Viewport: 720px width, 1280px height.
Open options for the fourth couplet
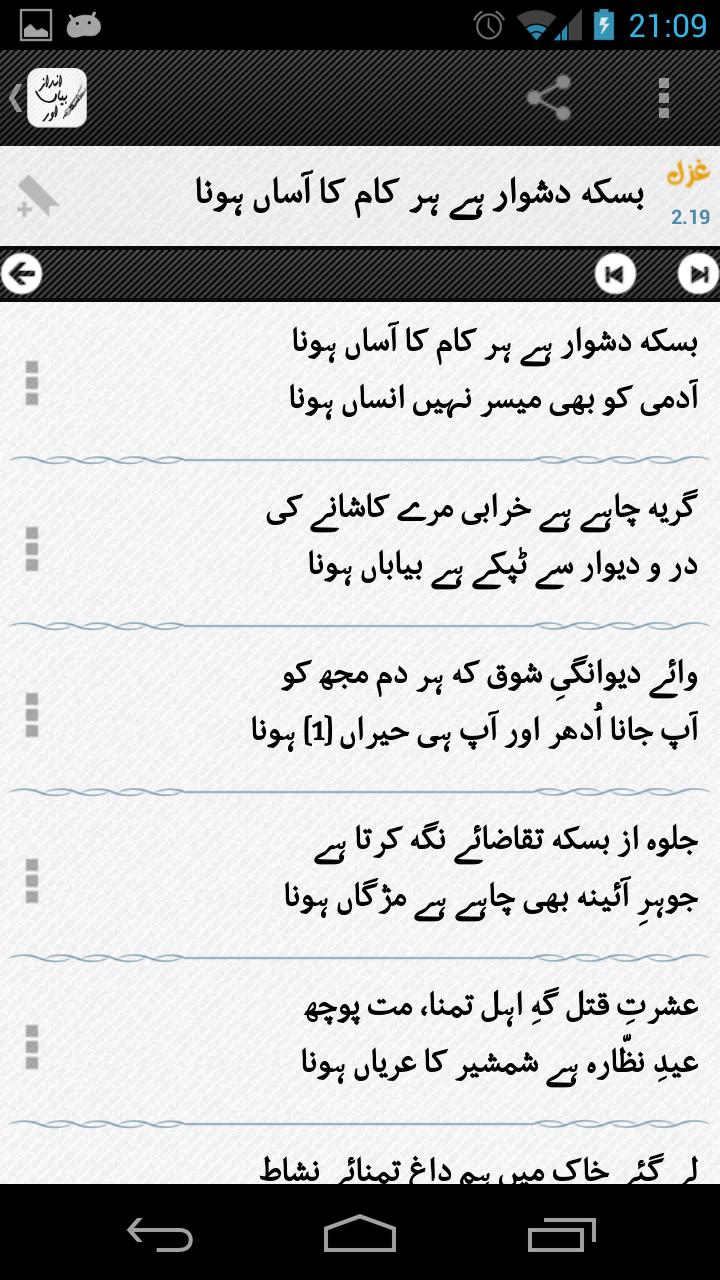pos(30,881)
